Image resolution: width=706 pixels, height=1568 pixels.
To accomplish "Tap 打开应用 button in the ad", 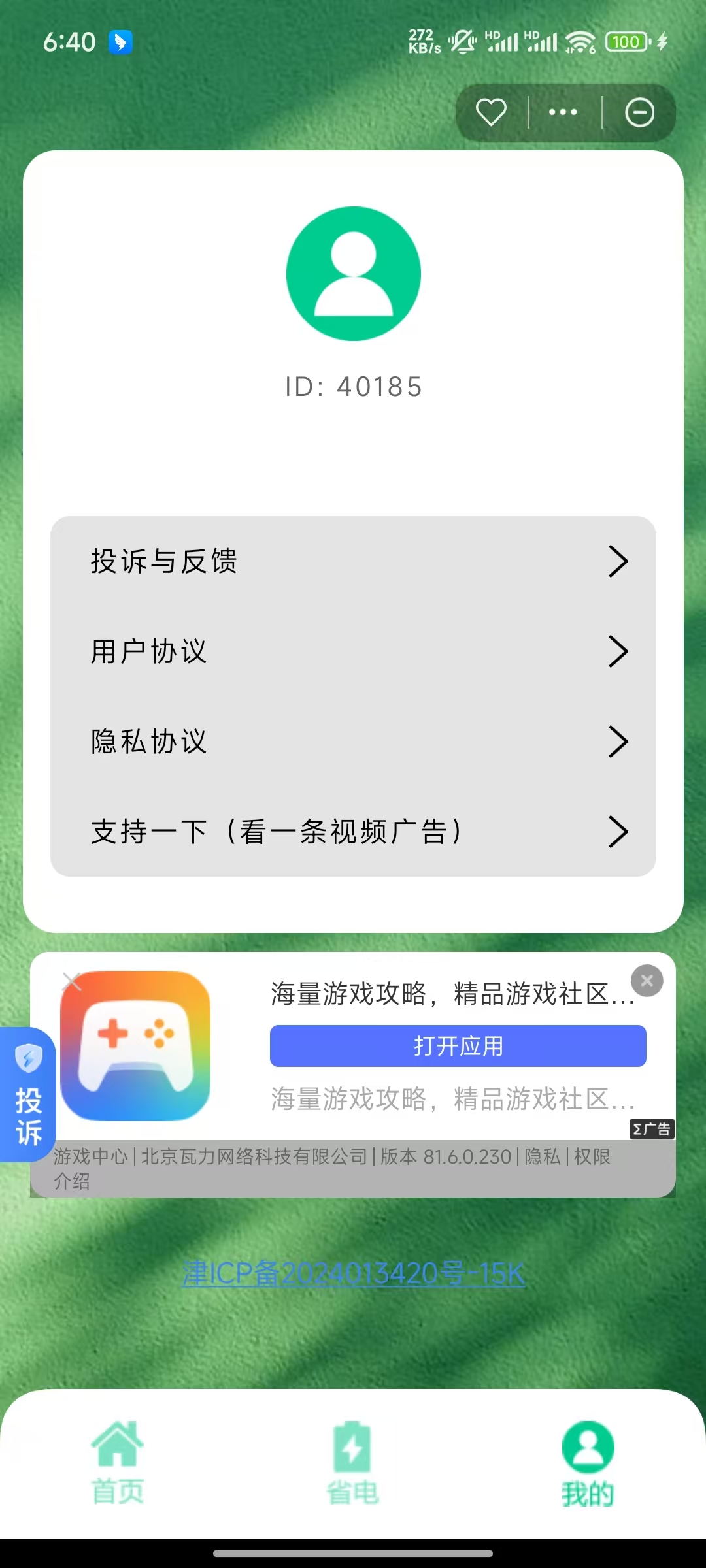I will (x=458, y=1046).
